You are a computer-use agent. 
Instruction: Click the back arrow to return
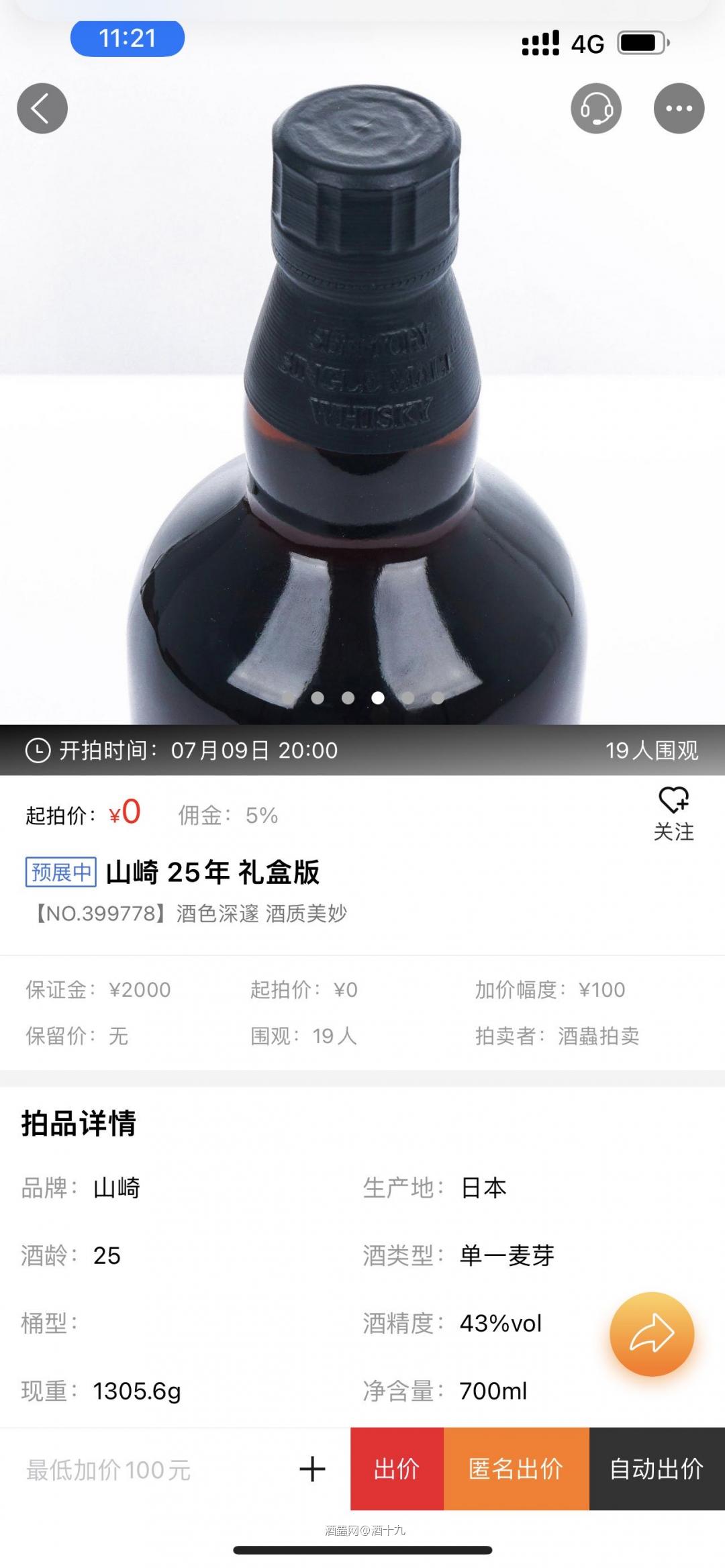click(42, 107)
